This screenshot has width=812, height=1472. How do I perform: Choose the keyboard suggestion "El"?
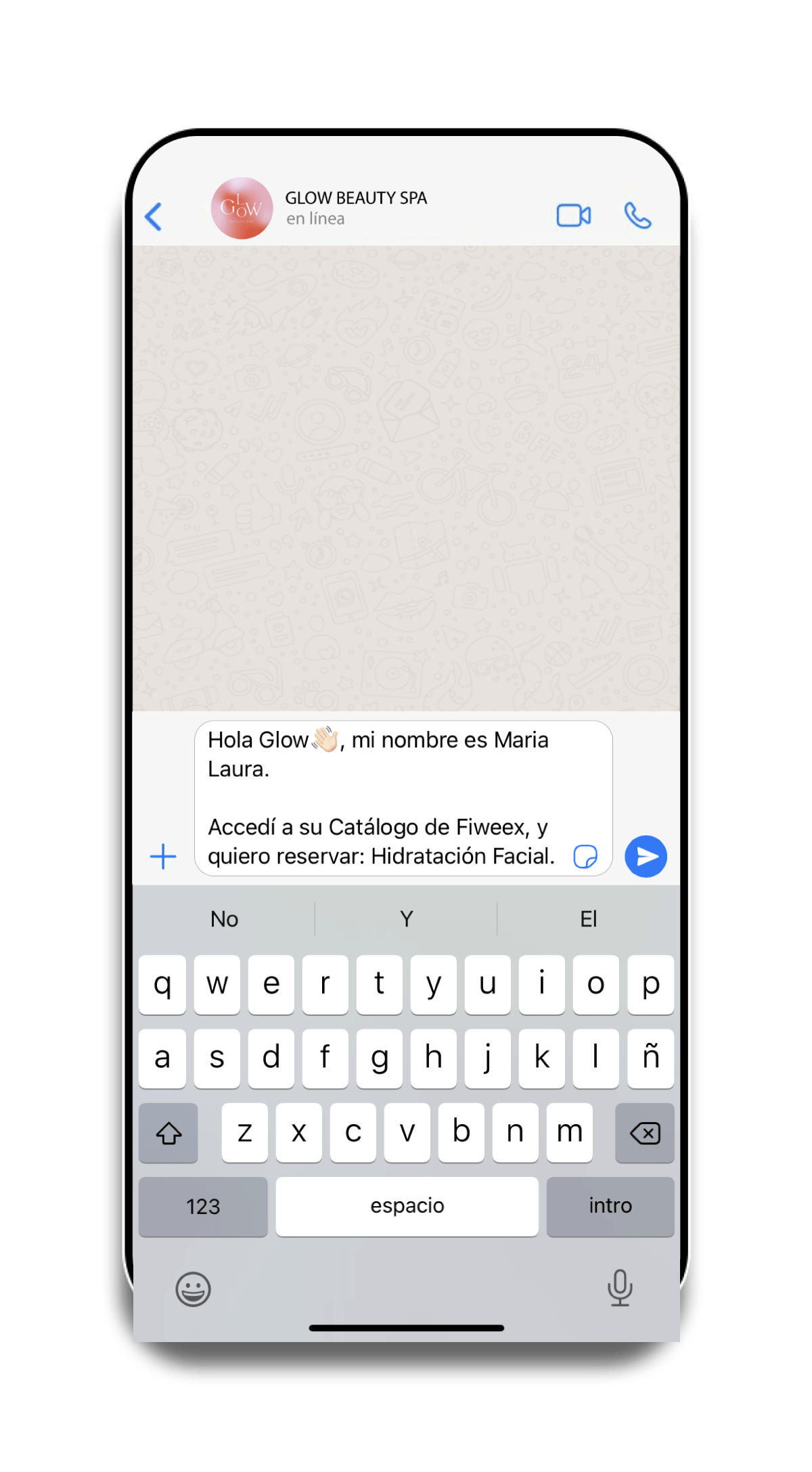588,918
